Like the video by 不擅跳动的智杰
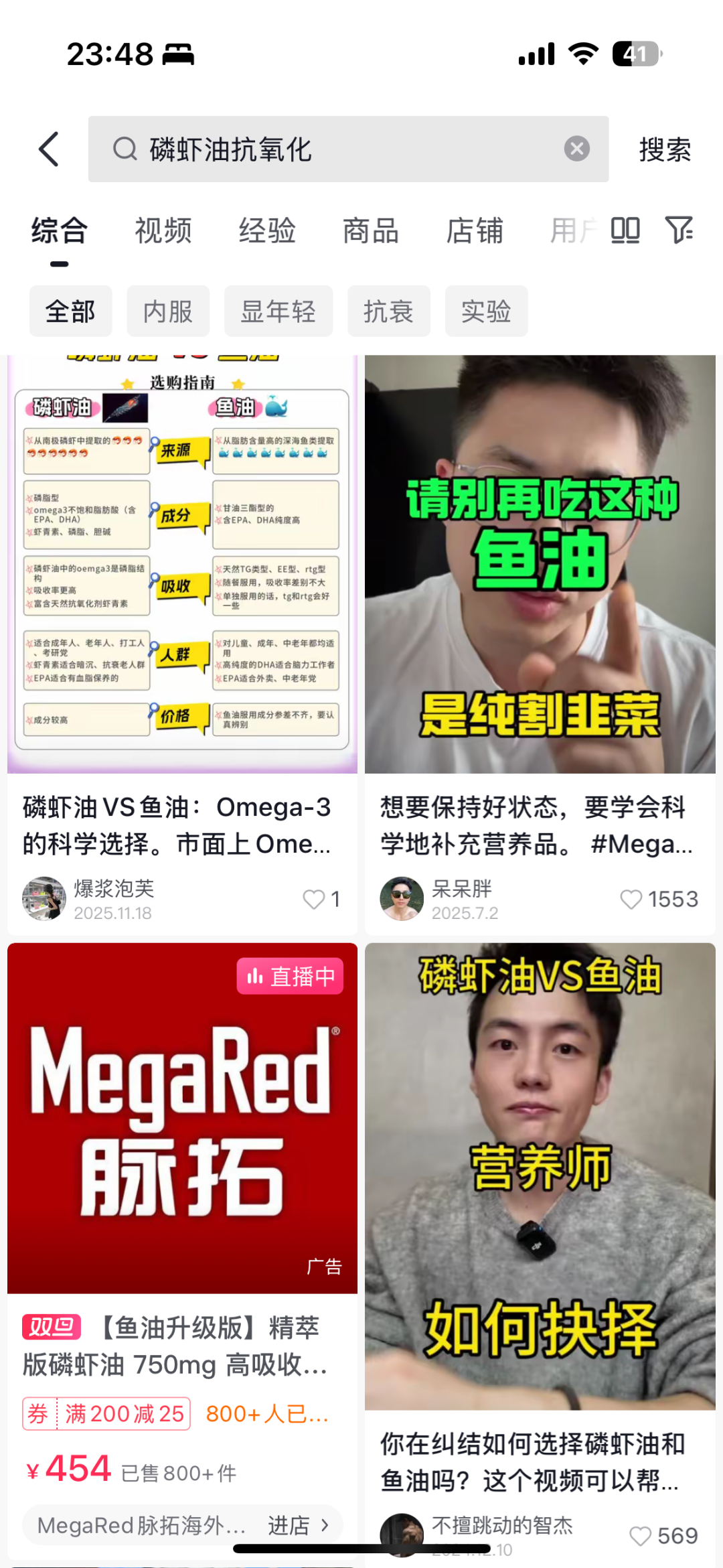Screen dimensions: 723x1568 pyautogui.click(x=641, y=1536)
